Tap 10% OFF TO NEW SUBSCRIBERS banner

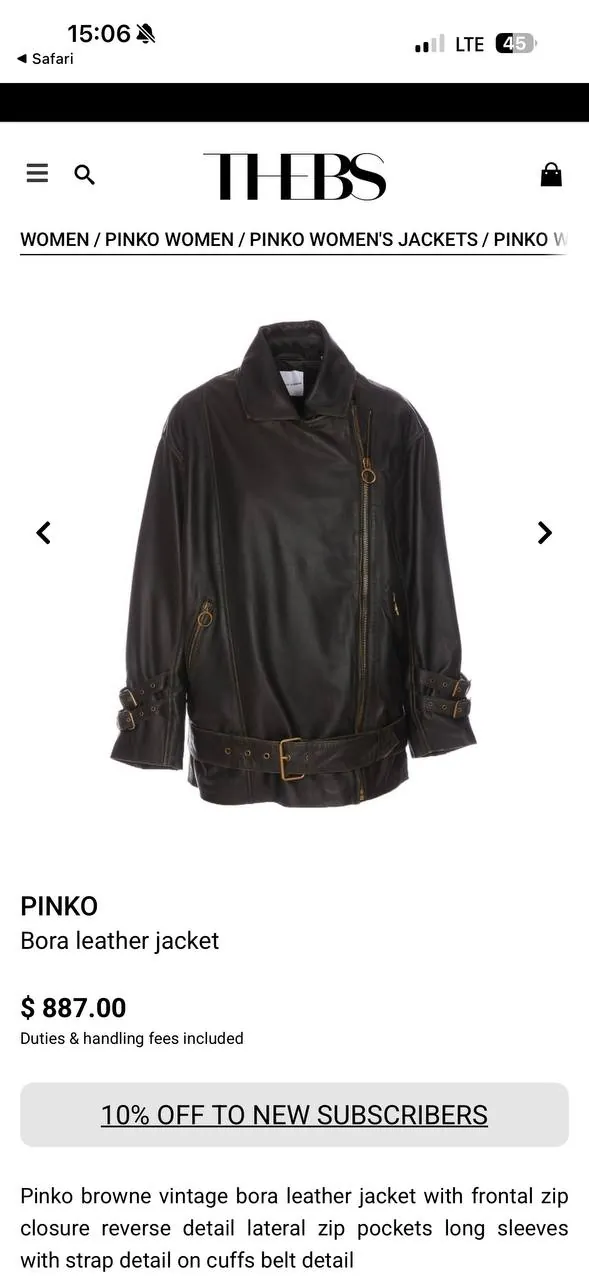[x=294, y=1115]
